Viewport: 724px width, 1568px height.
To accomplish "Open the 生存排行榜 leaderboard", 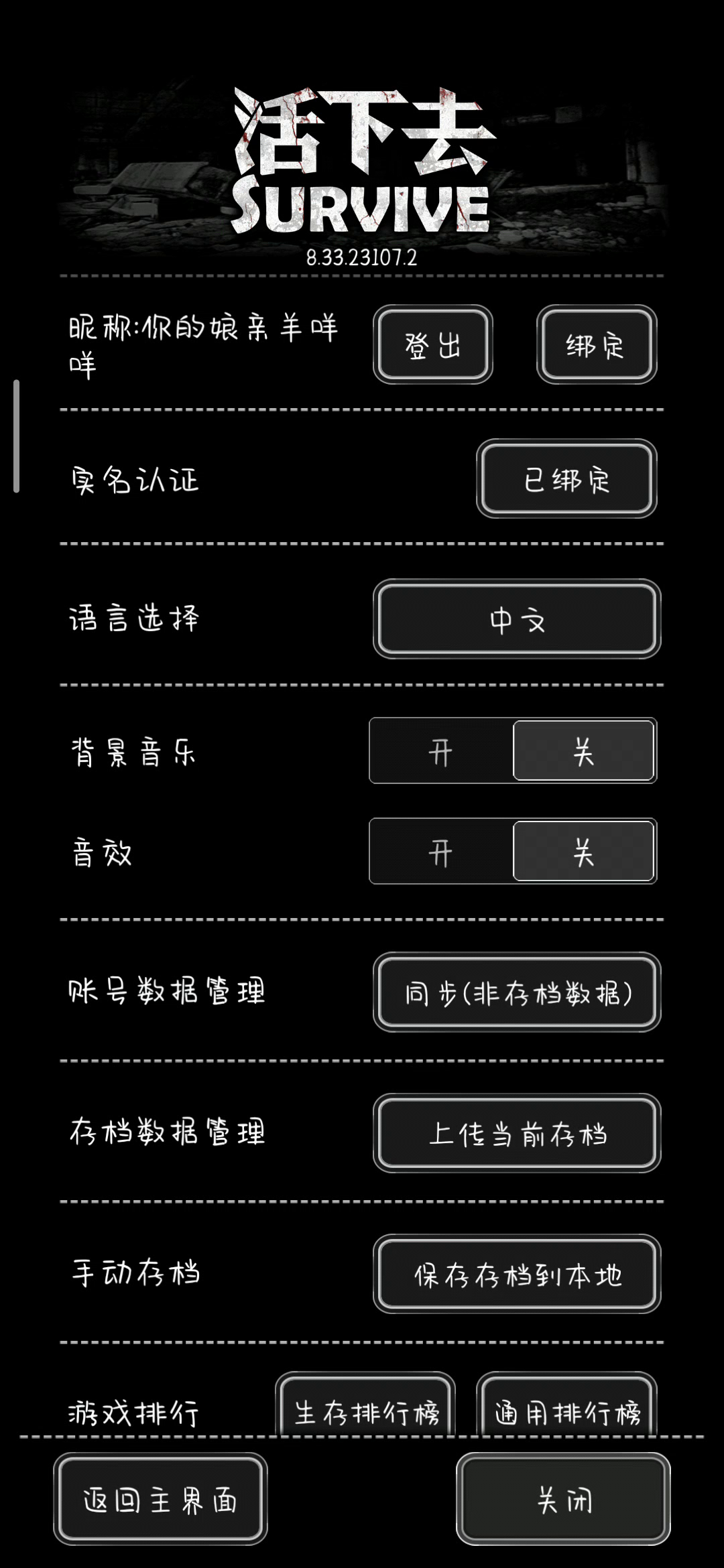I will coord(365,1407).
